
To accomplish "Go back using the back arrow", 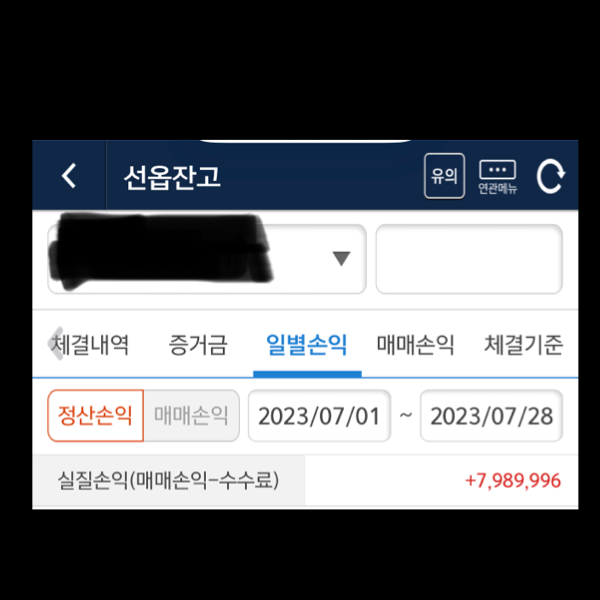I will [68, 177].
